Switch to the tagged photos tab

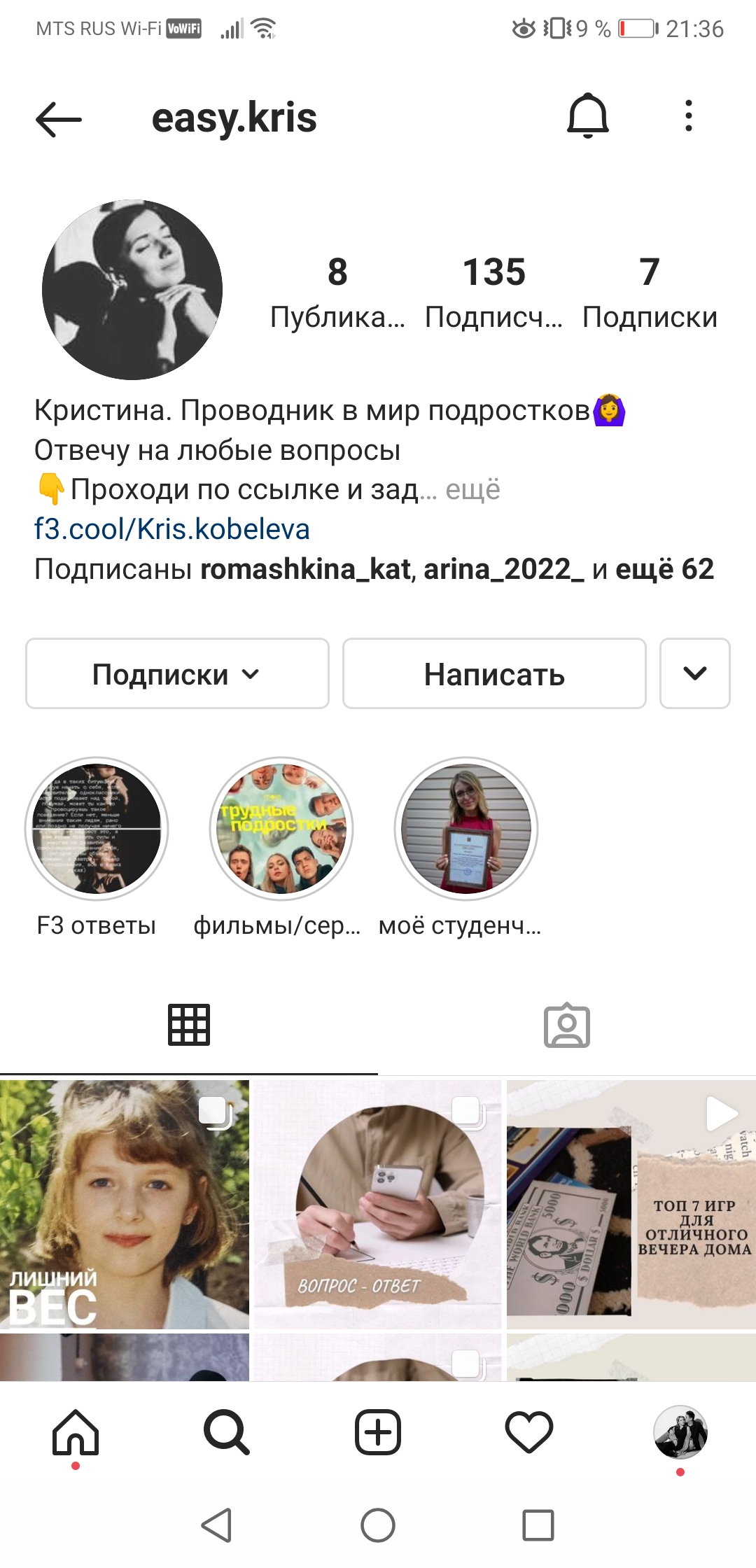pyautogui.click(x=567, y=1026)
